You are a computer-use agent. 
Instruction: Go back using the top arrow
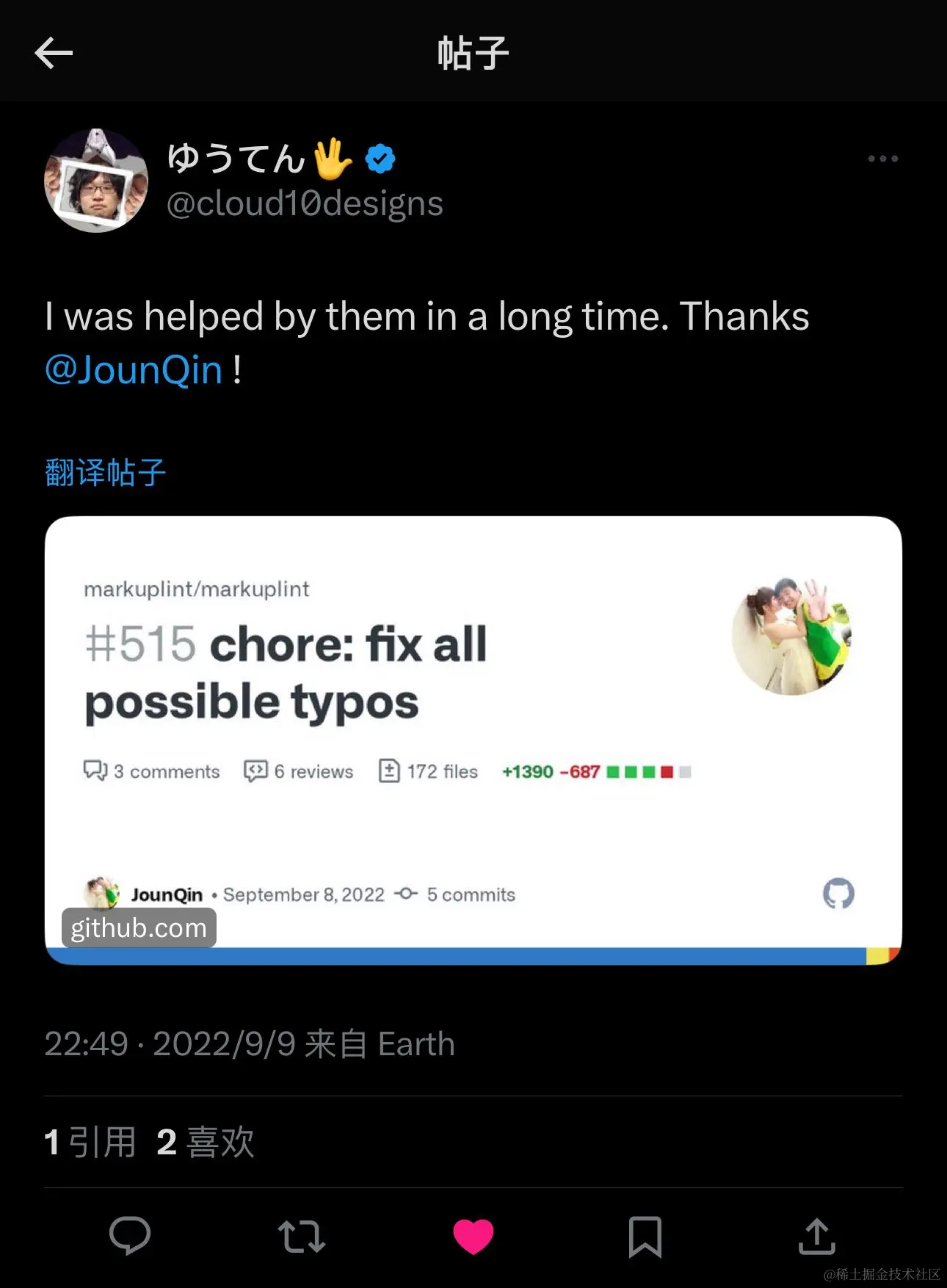(x=54, y=53)
